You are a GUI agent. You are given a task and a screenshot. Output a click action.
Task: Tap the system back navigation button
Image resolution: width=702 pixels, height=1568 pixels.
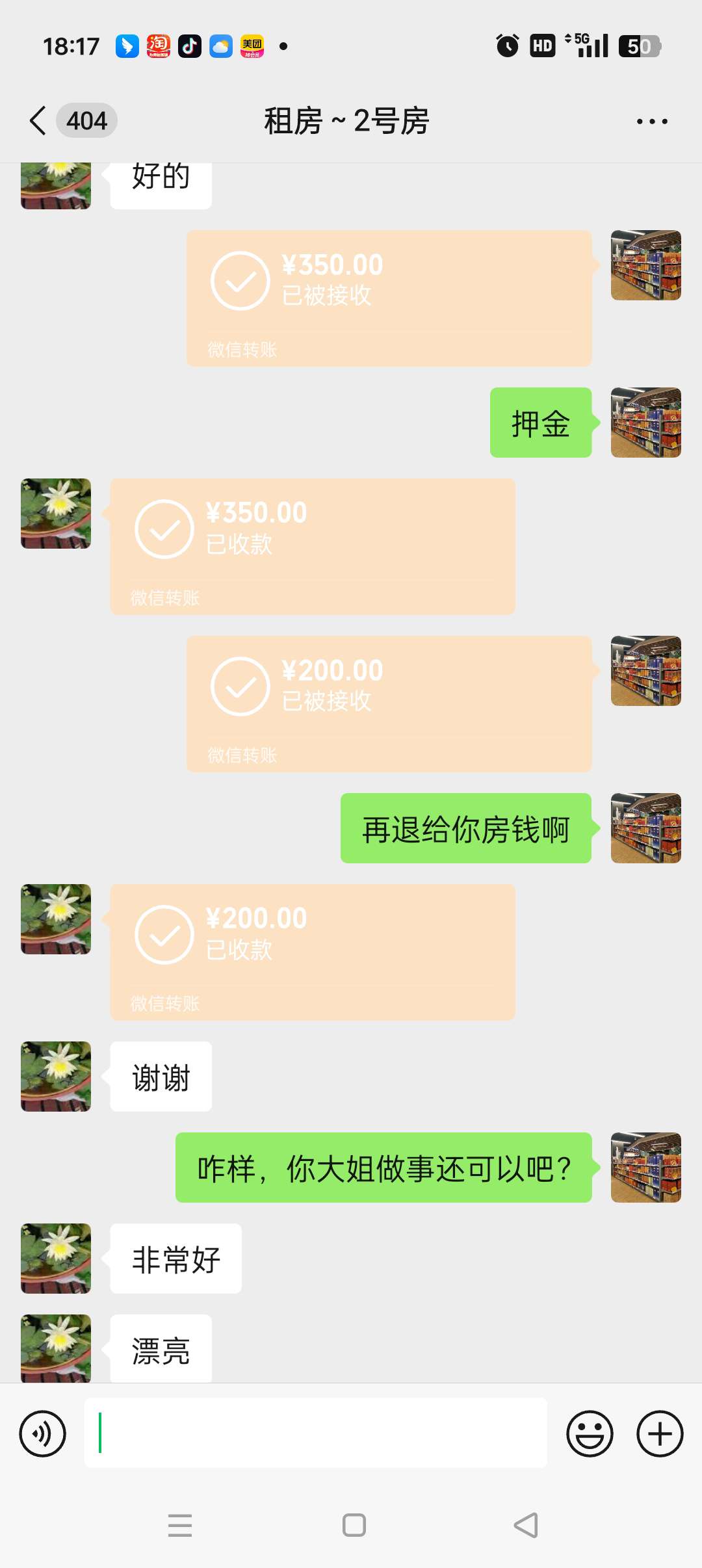tap(526, 1525)
